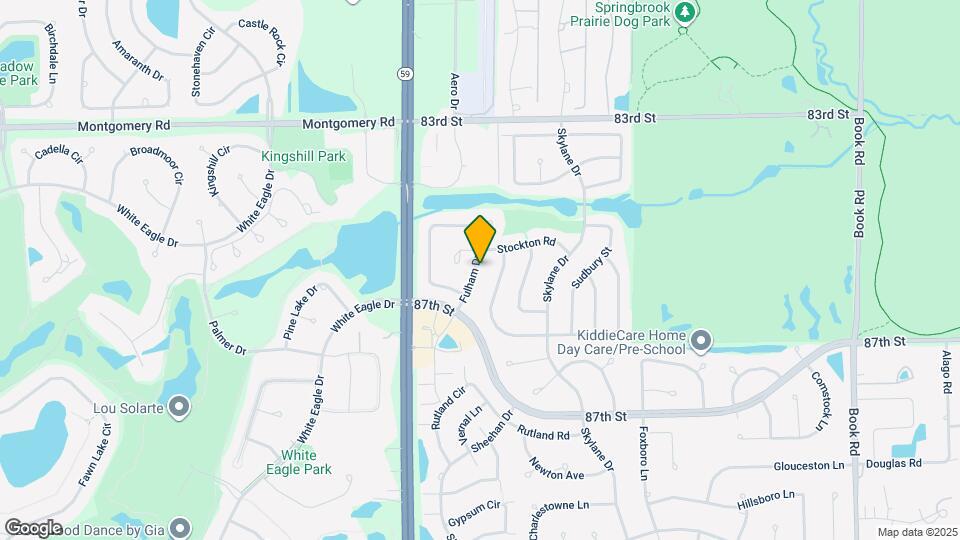The height and width of the screenshot is (540, 960).
Task: Open the Lou Solarte place marker
Action: [179, 407]
